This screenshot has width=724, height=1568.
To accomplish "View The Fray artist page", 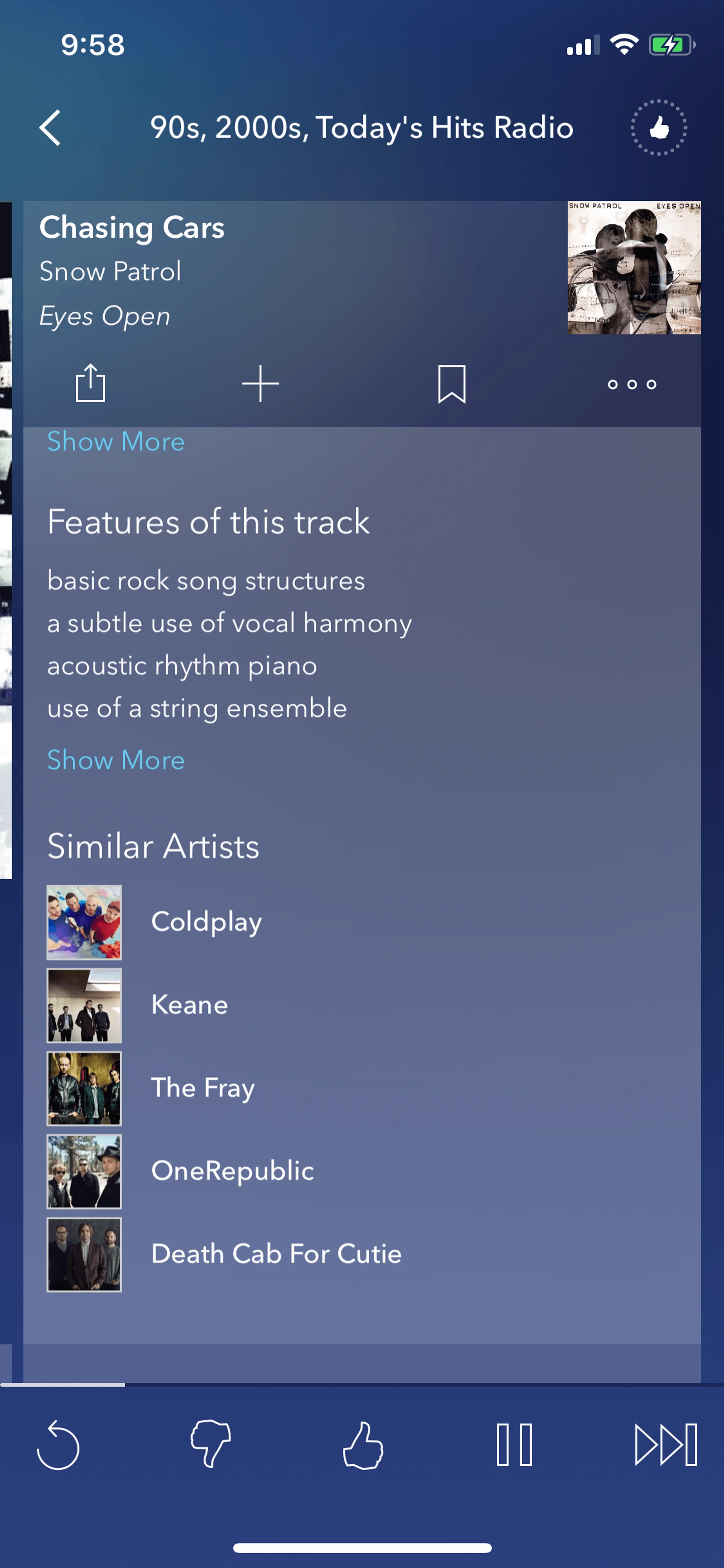I will 202,1088.
